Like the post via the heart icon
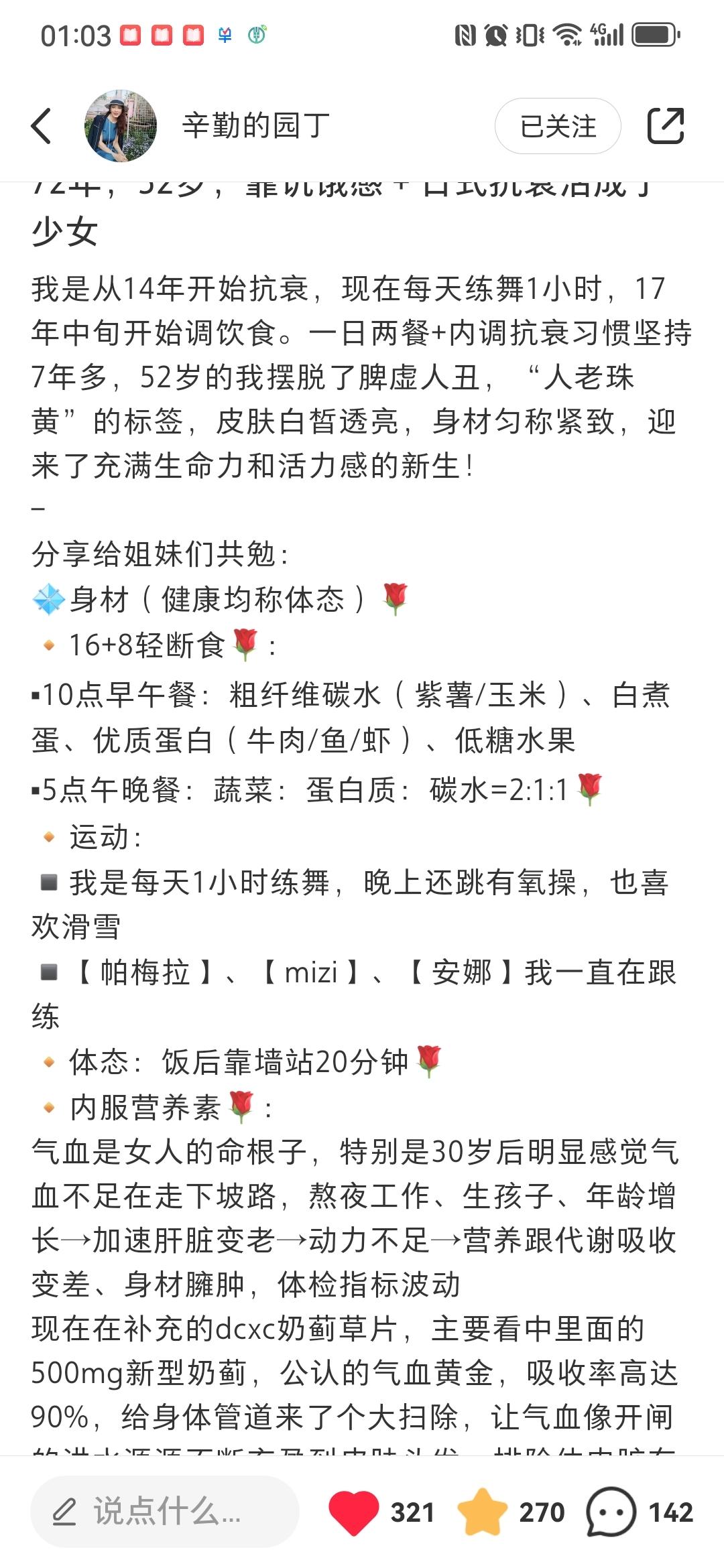Screen dimensions: 724x1568 (x=354, y=1512)
